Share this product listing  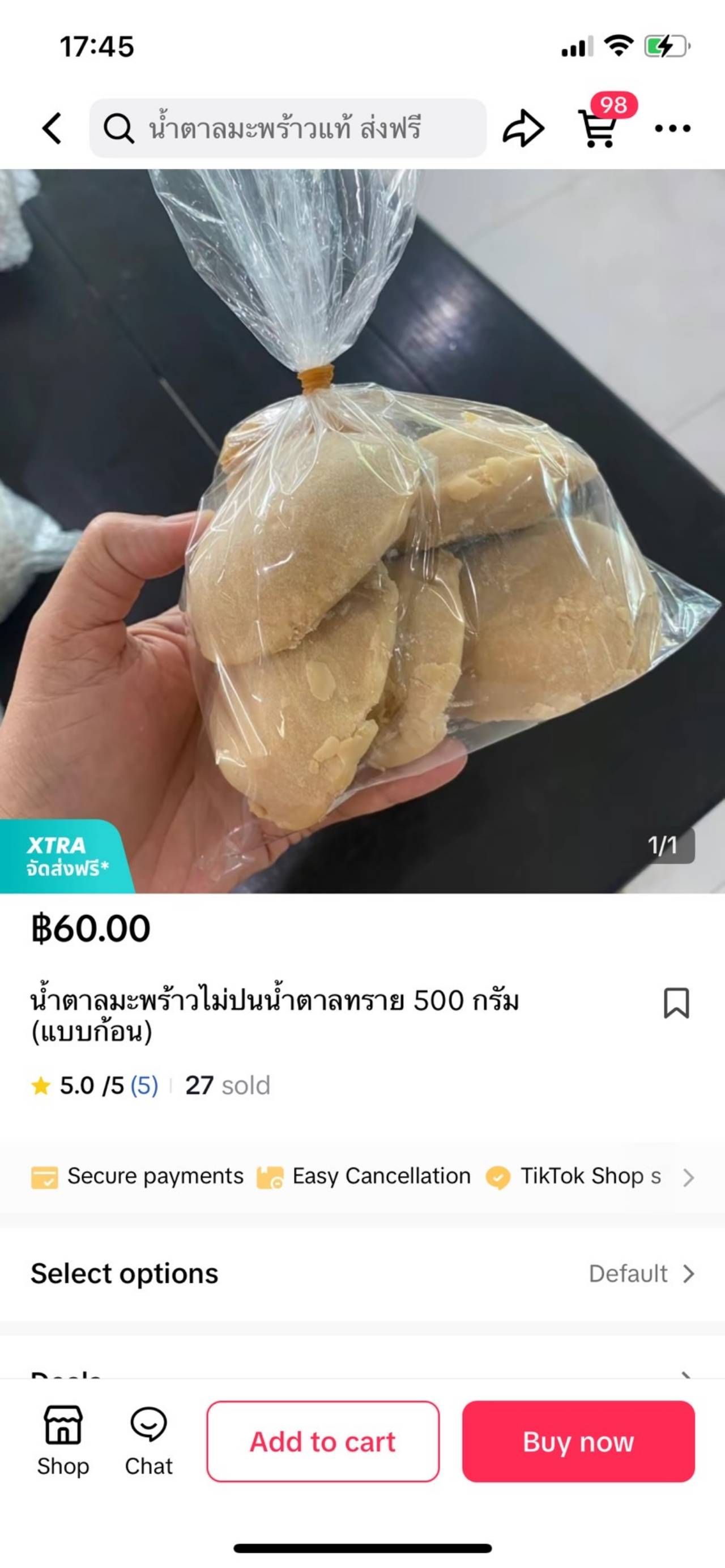point(523,129)
